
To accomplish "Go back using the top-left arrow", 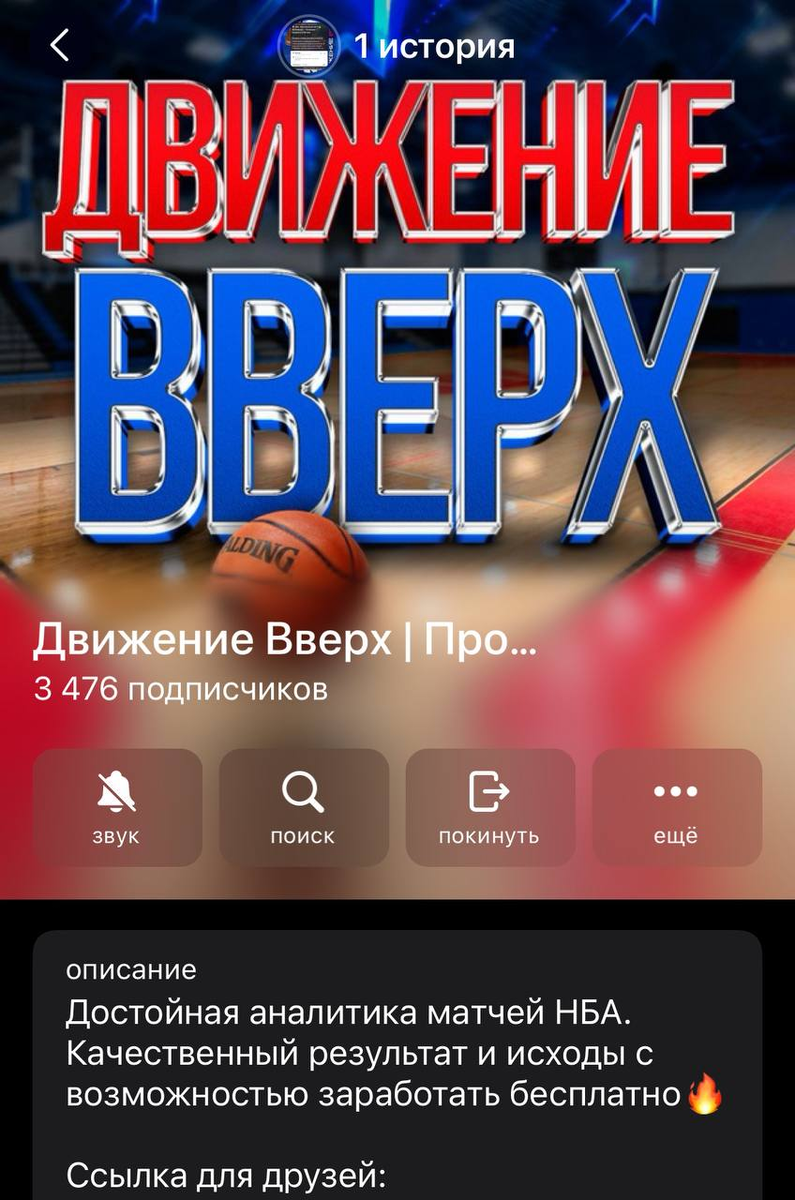I will [x=61, y=46].
